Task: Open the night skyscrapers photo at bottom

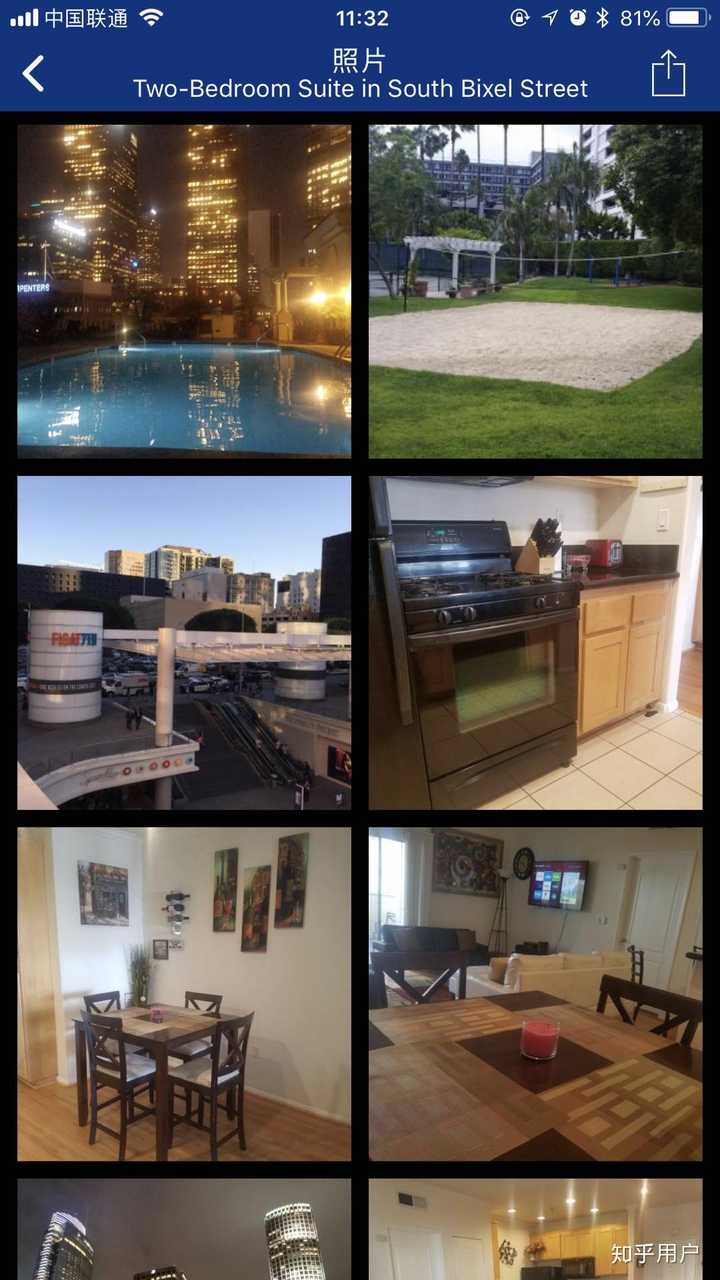Action: tap(184, 1229)
